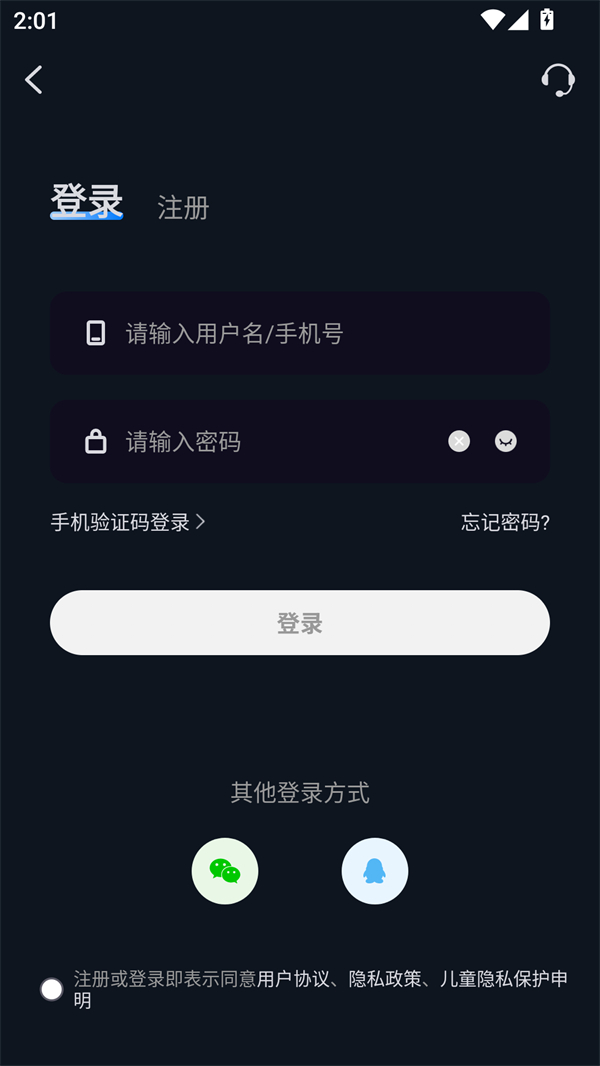Clear the password field with X icon
Image resolution: width=600 pixels, height=1066 pixels.
click(459, 441)
